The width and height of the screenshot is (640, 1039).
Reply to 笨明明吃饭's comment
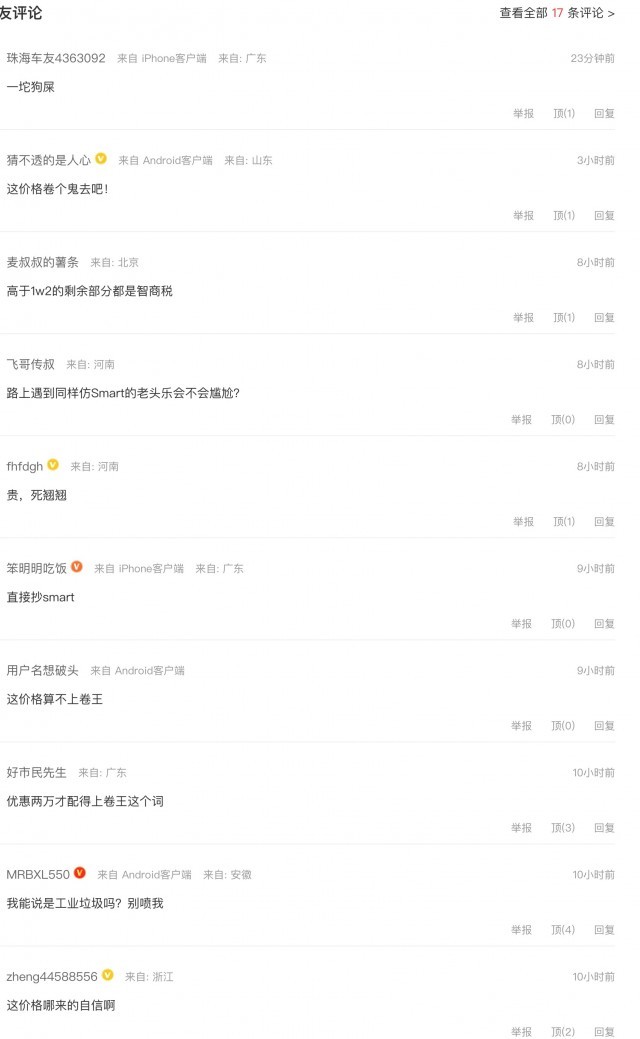point(604,624)
